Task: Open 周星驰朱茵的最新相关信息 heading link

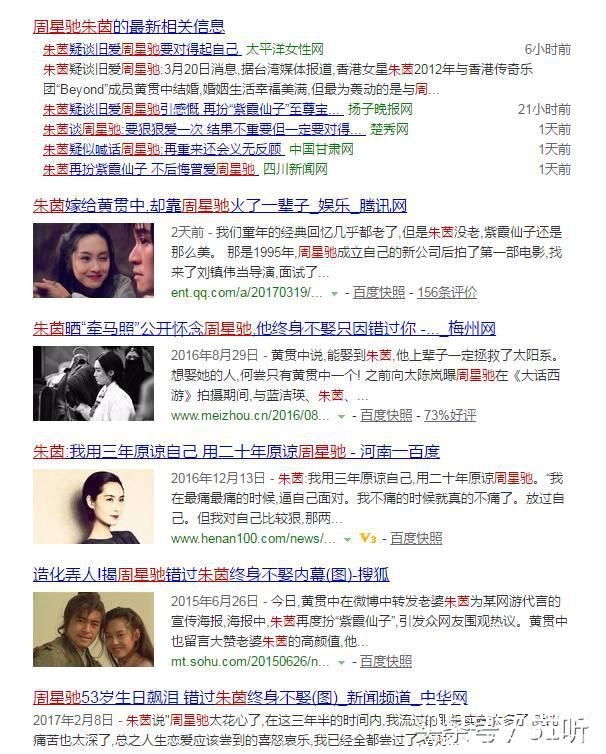Action: [x=129, y=26]
